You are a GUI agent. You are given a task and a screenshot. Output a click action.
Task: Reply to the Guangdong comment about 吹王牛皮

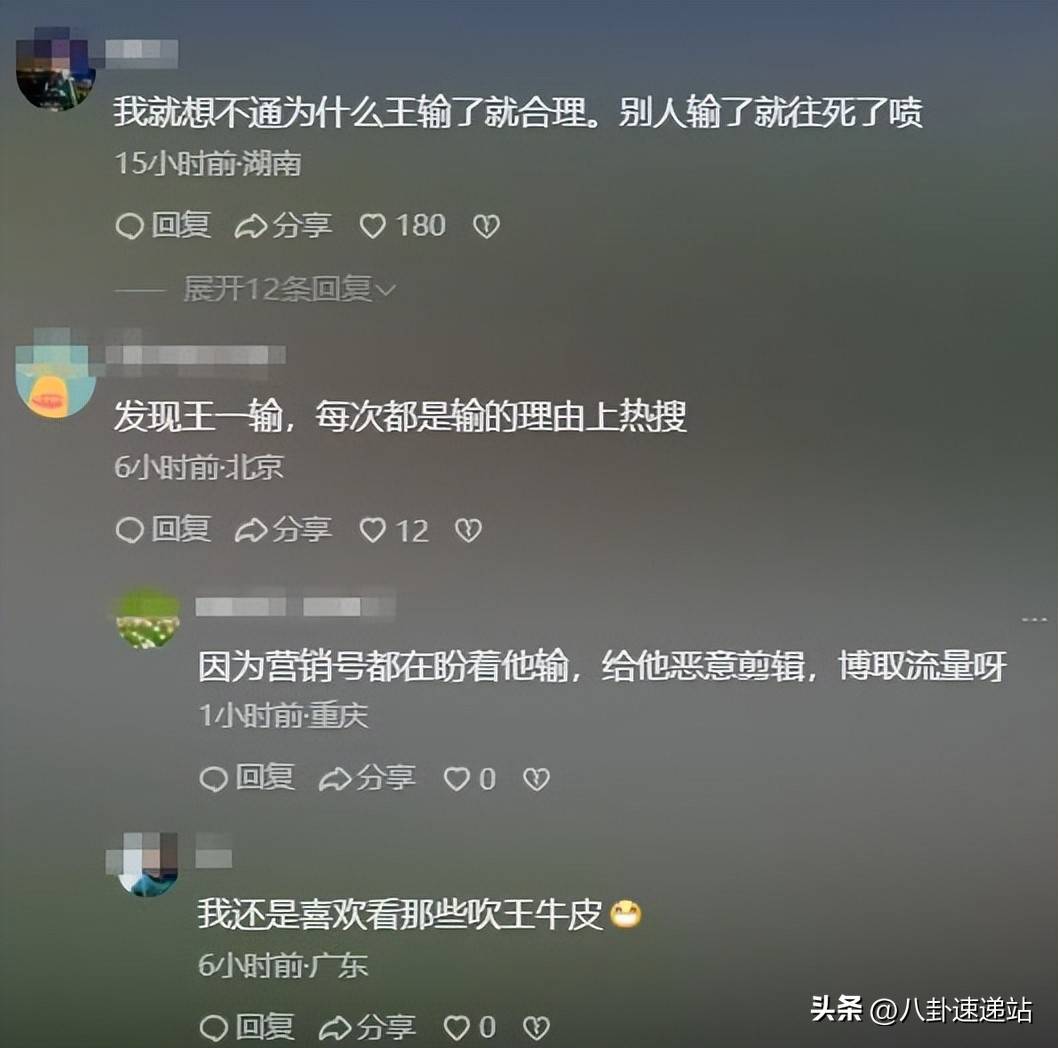[x=247, y=1026]
